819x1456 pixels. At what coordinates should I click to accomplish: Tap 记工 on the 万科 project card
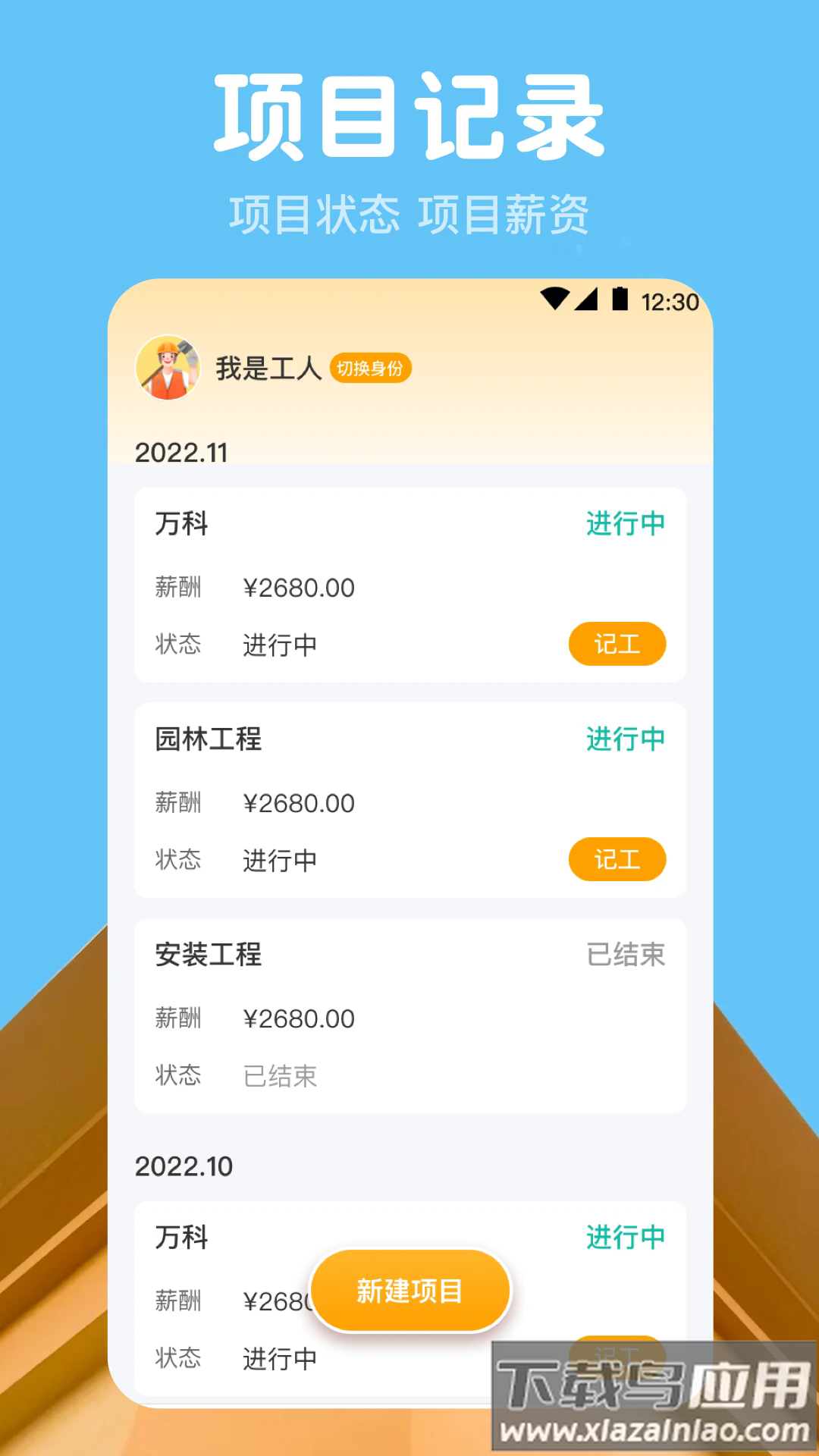coord(618,644)
